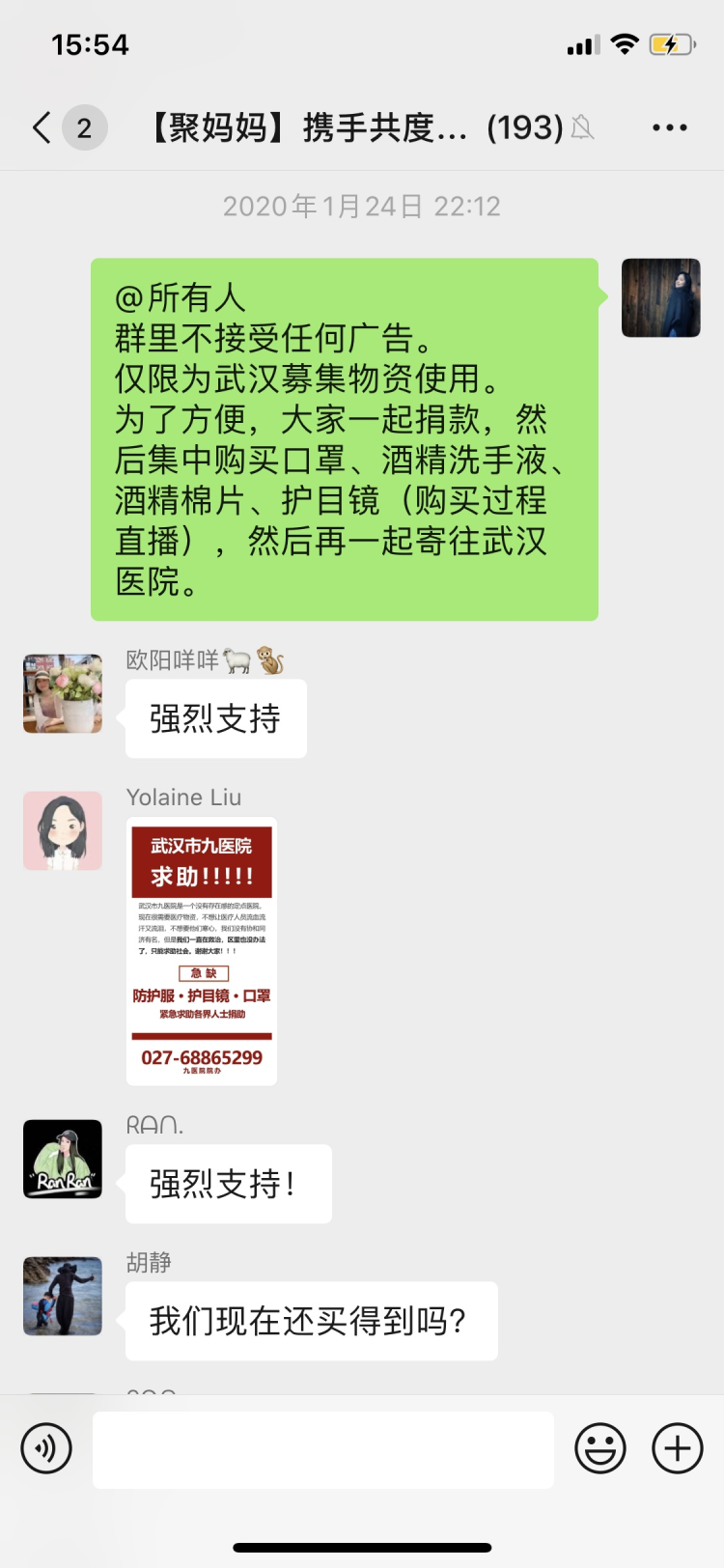
Task: View 胡静's profile avatar
Action: click(x=63, y=1296)
